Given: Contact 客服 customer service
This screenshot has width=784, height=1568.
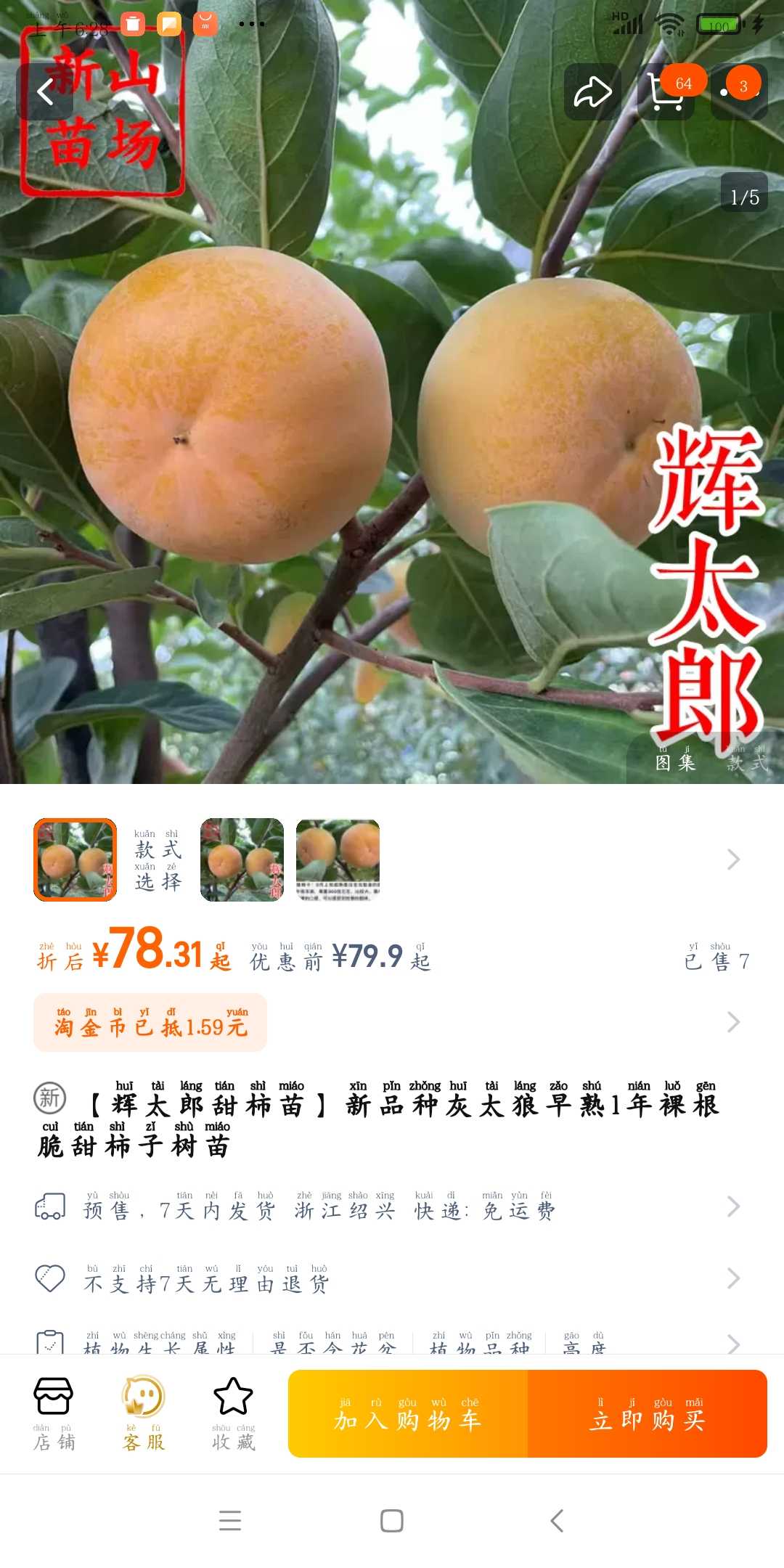Looking at the screenshot, I should pyautogui.click(x=144, y=1413).
